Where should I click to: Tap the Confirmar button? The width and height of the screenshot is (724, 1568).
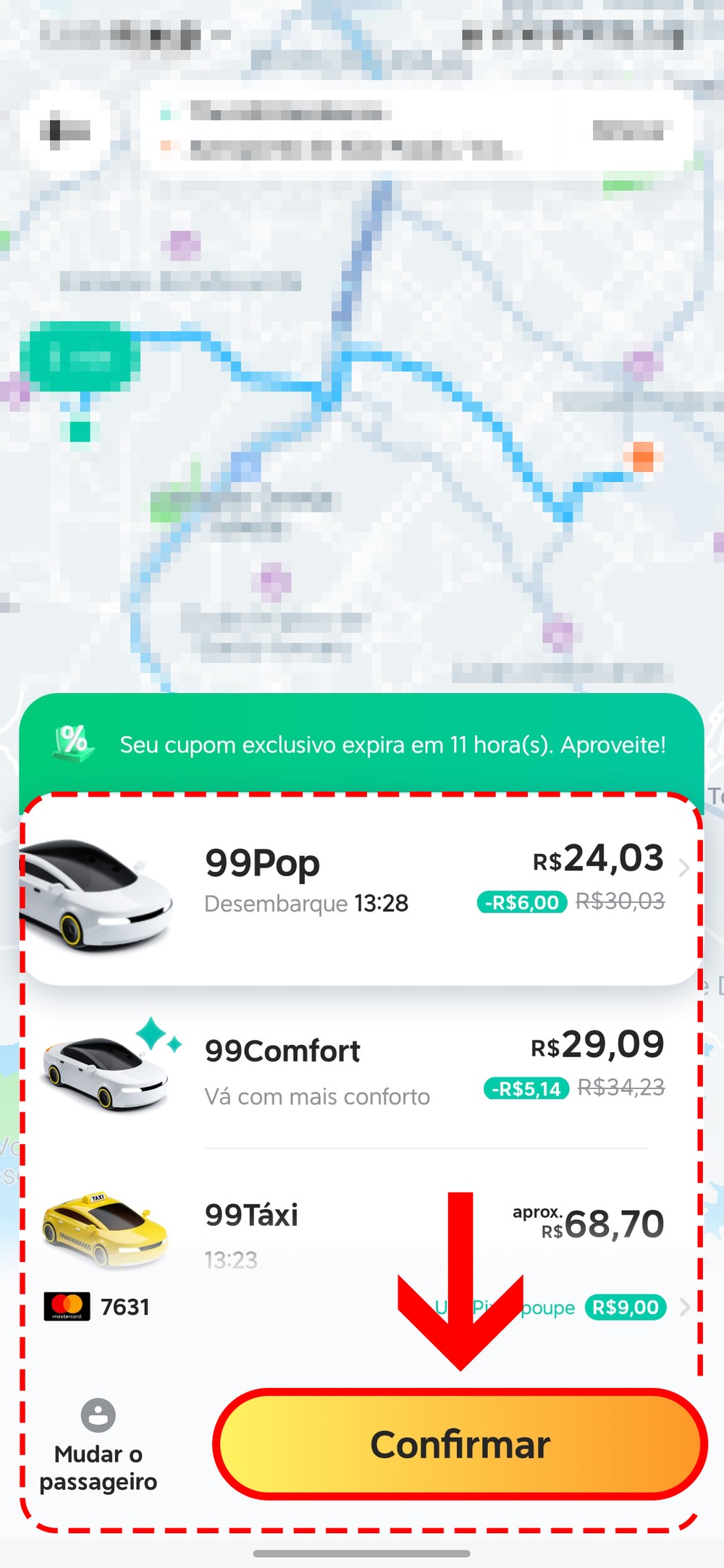coord(460,1445)
